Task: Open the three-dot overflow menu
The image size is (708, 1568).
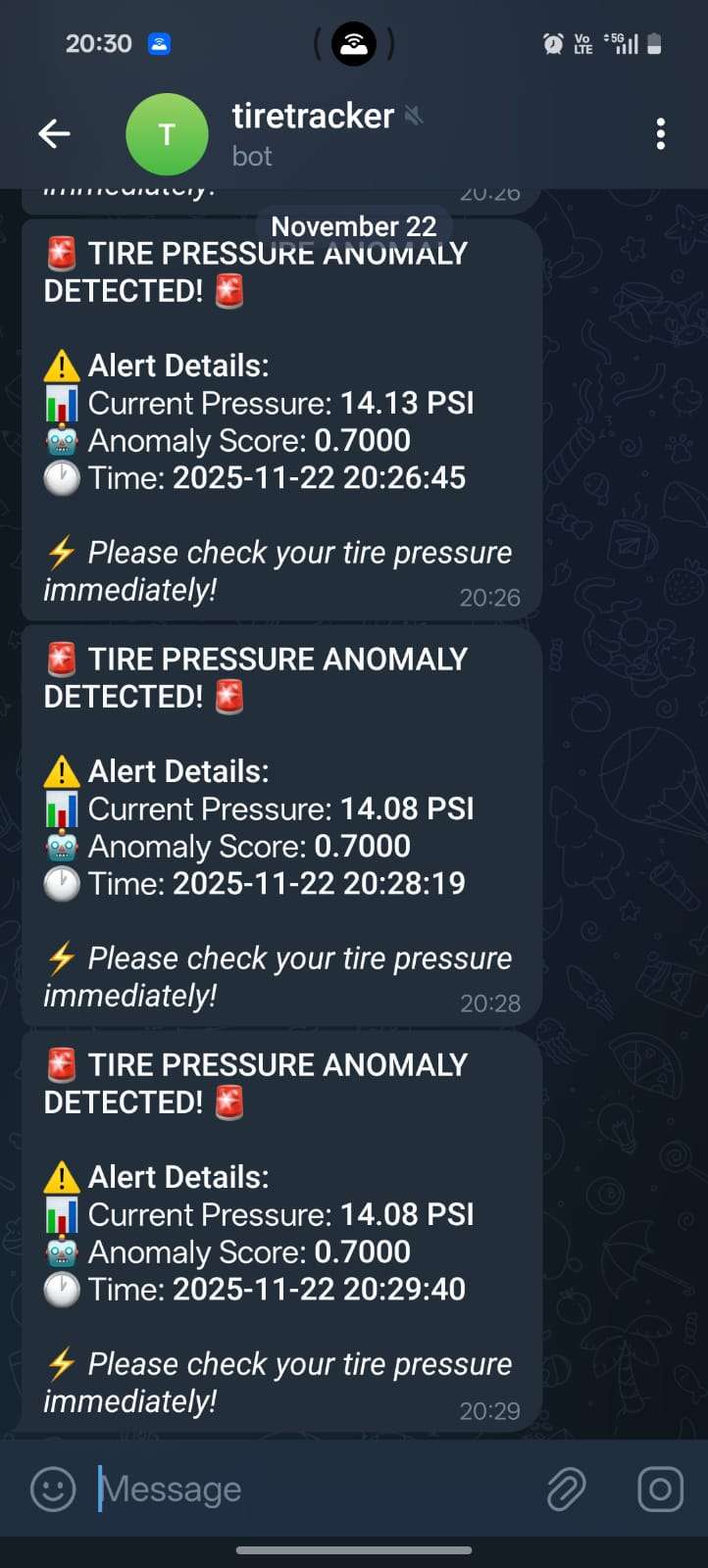Action: [x=660, y=134]
